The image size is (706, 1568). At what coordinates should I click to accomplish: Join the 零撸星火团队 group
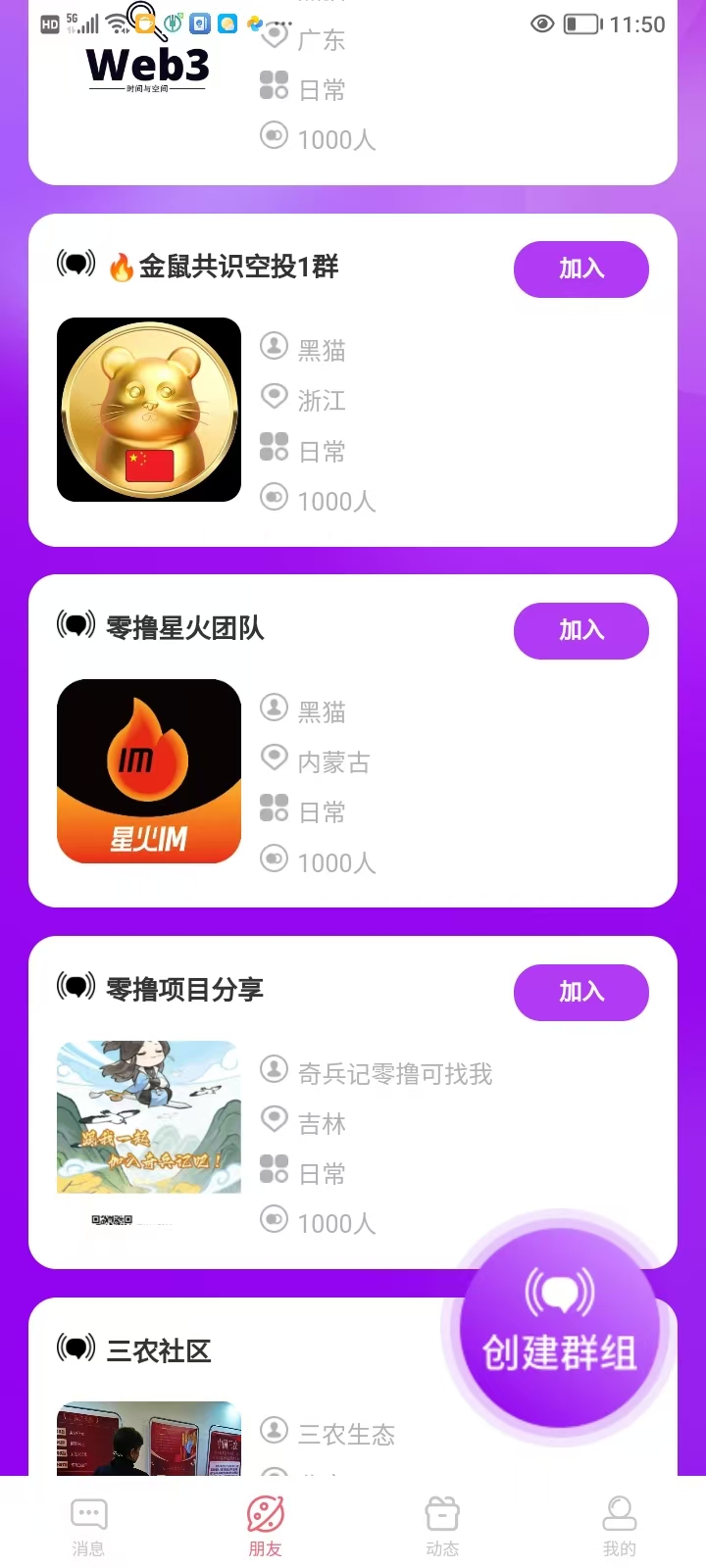click(x=581, y=630)
